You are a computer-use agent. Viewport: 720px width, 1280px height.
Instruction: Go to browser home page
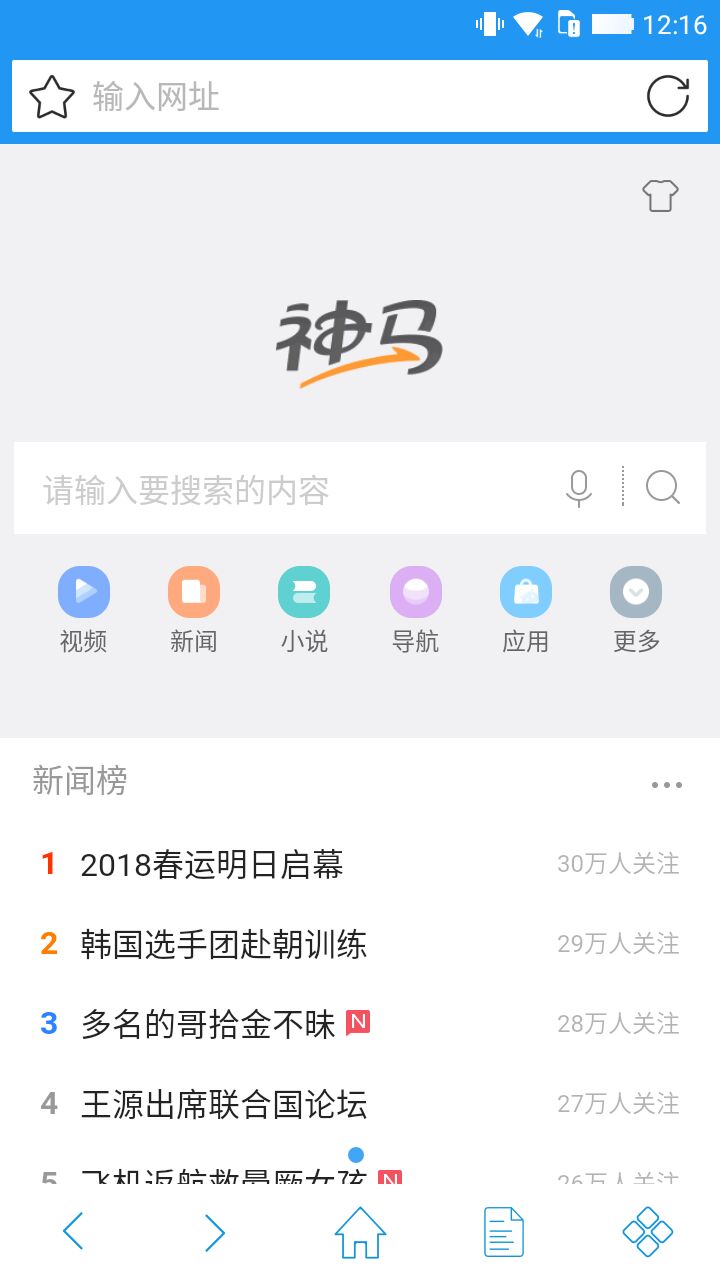[360, 1232]
